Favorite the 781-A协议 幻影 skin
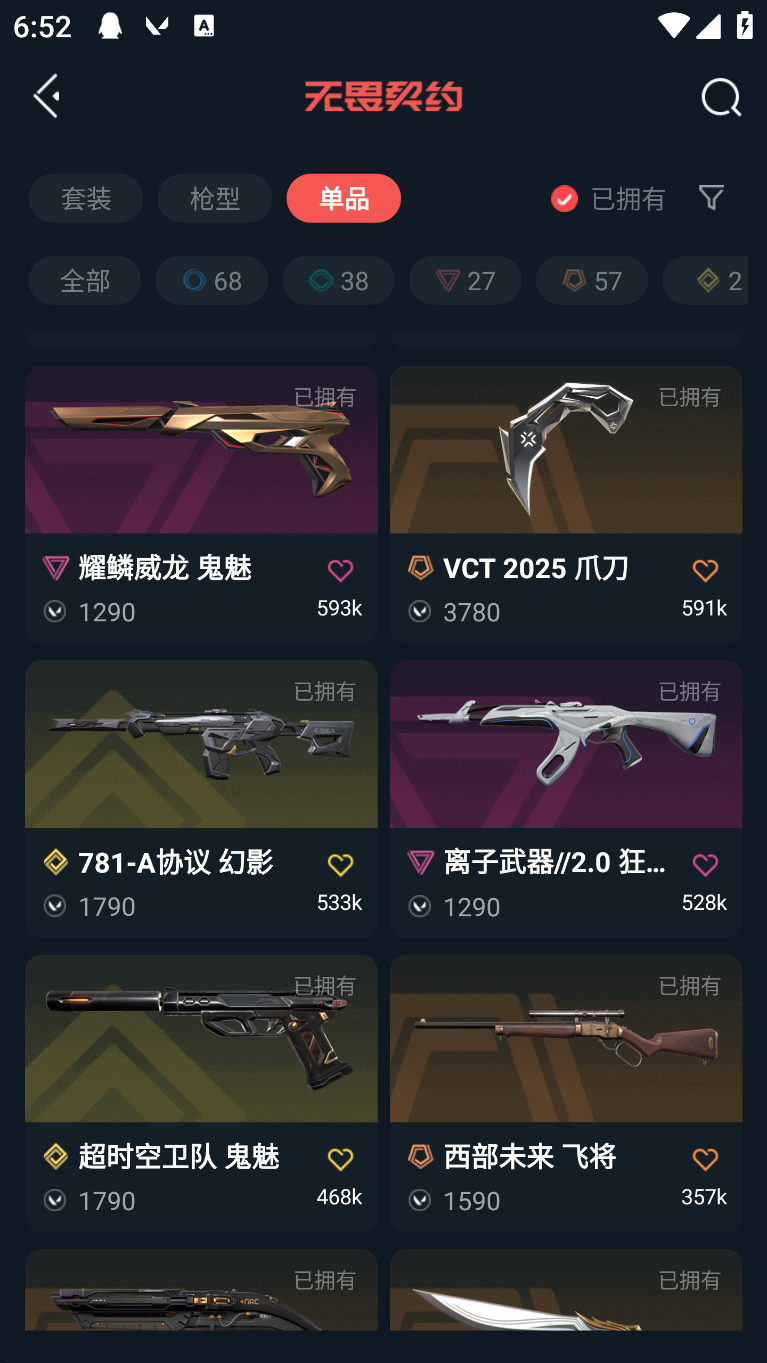 click(x=340, y=865)
